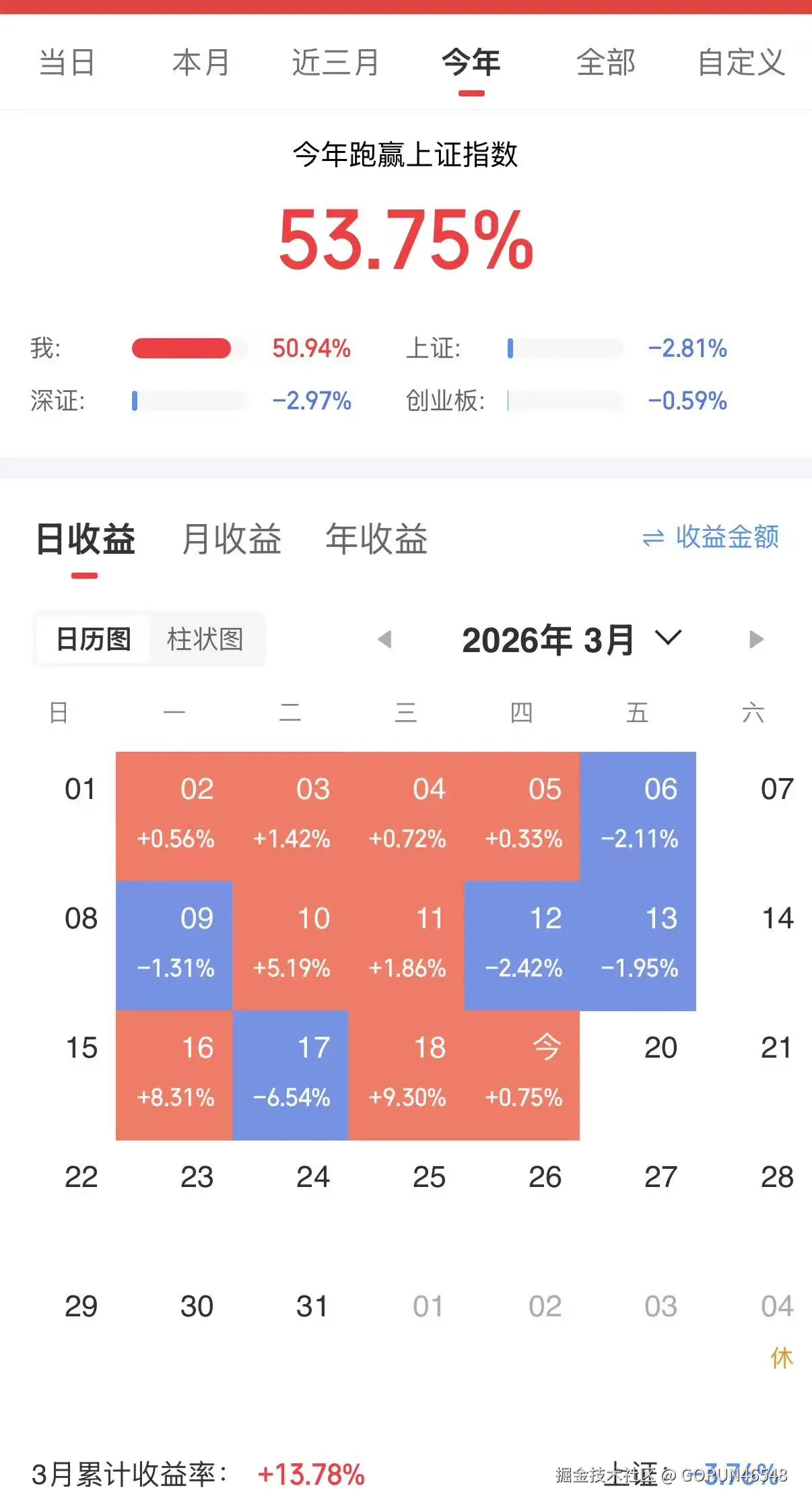The height and width of the screenshot is (1509, 812).
Task: Click the red 我 progress bar showing 50.94%
Action: (x=182, y=348)
